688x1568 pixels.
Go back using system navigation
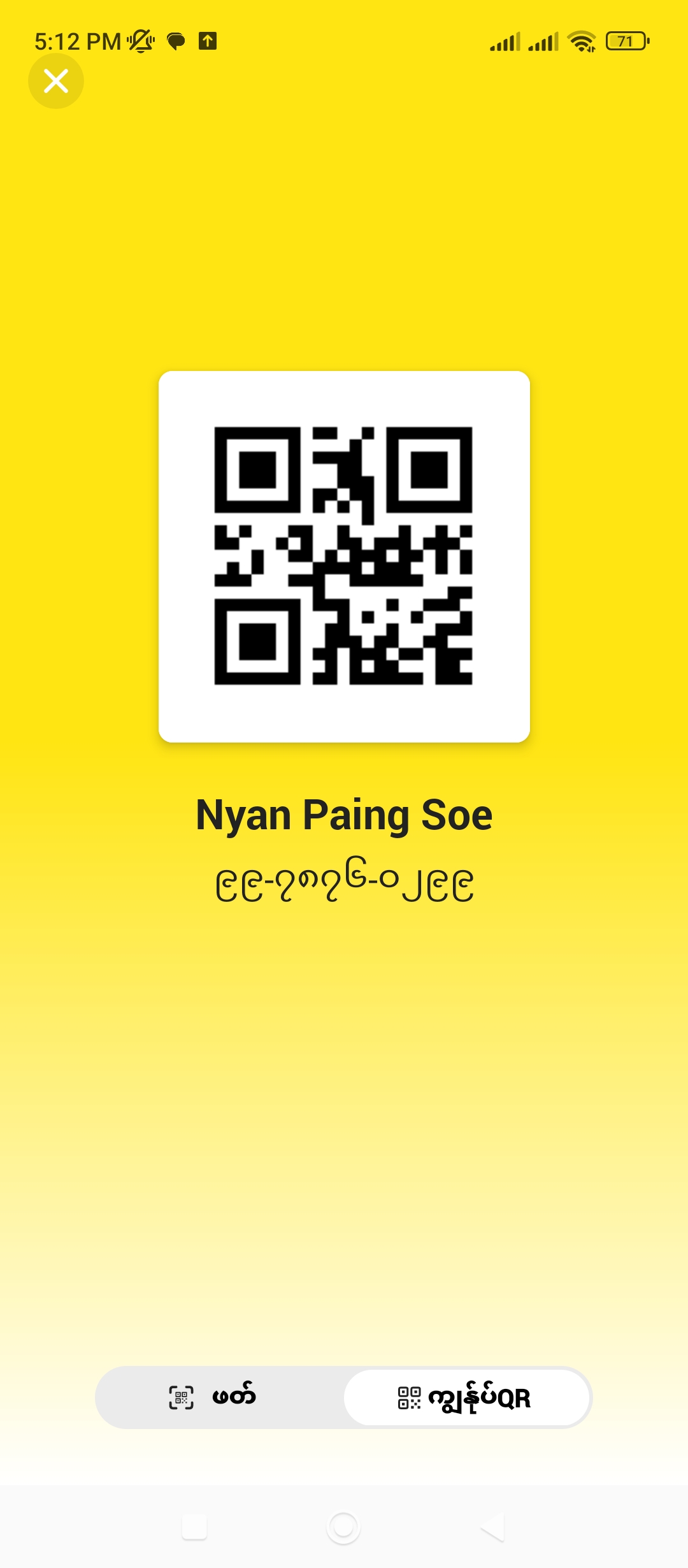(x=492, y=1527)
